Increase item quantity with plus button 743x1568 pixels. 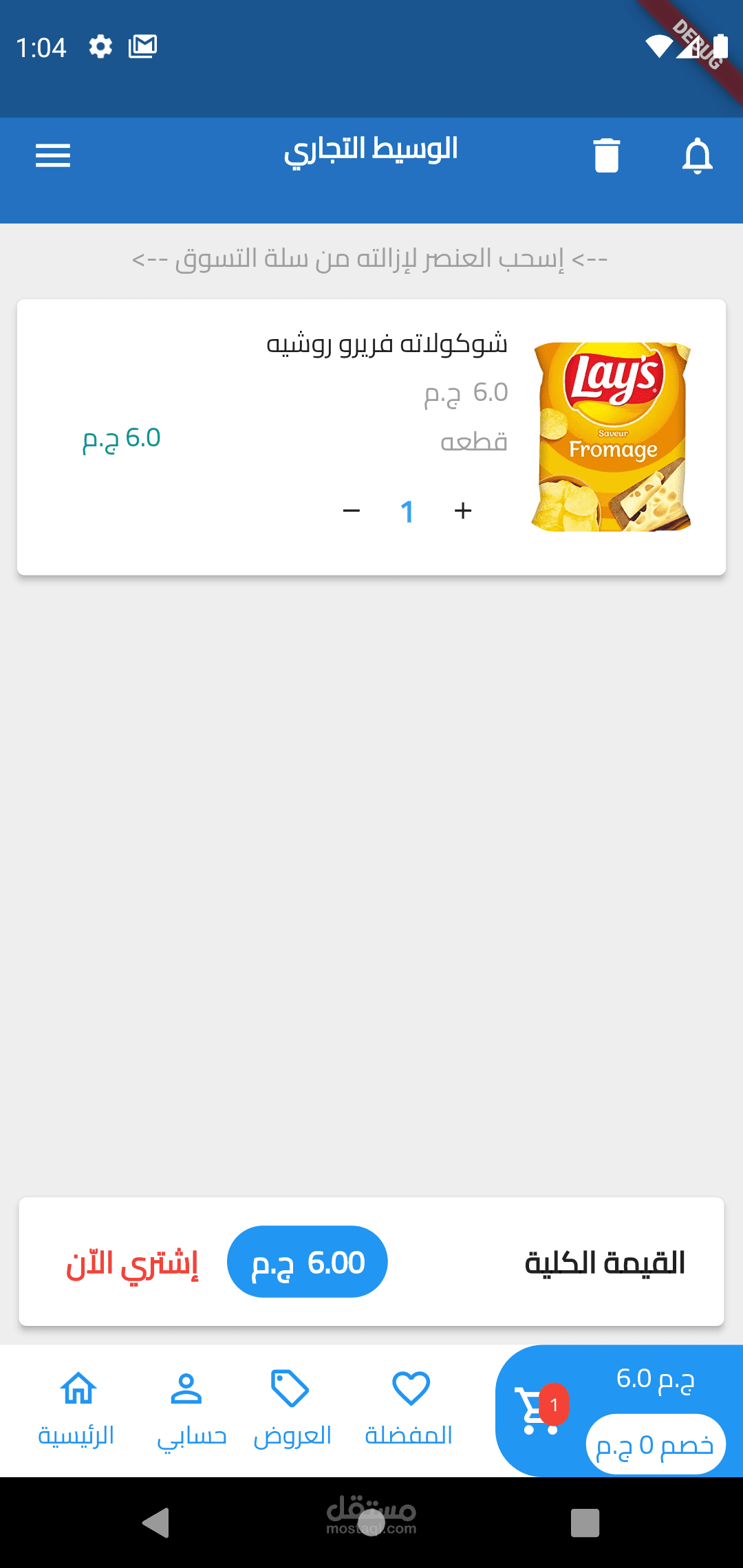pos(463,511)
